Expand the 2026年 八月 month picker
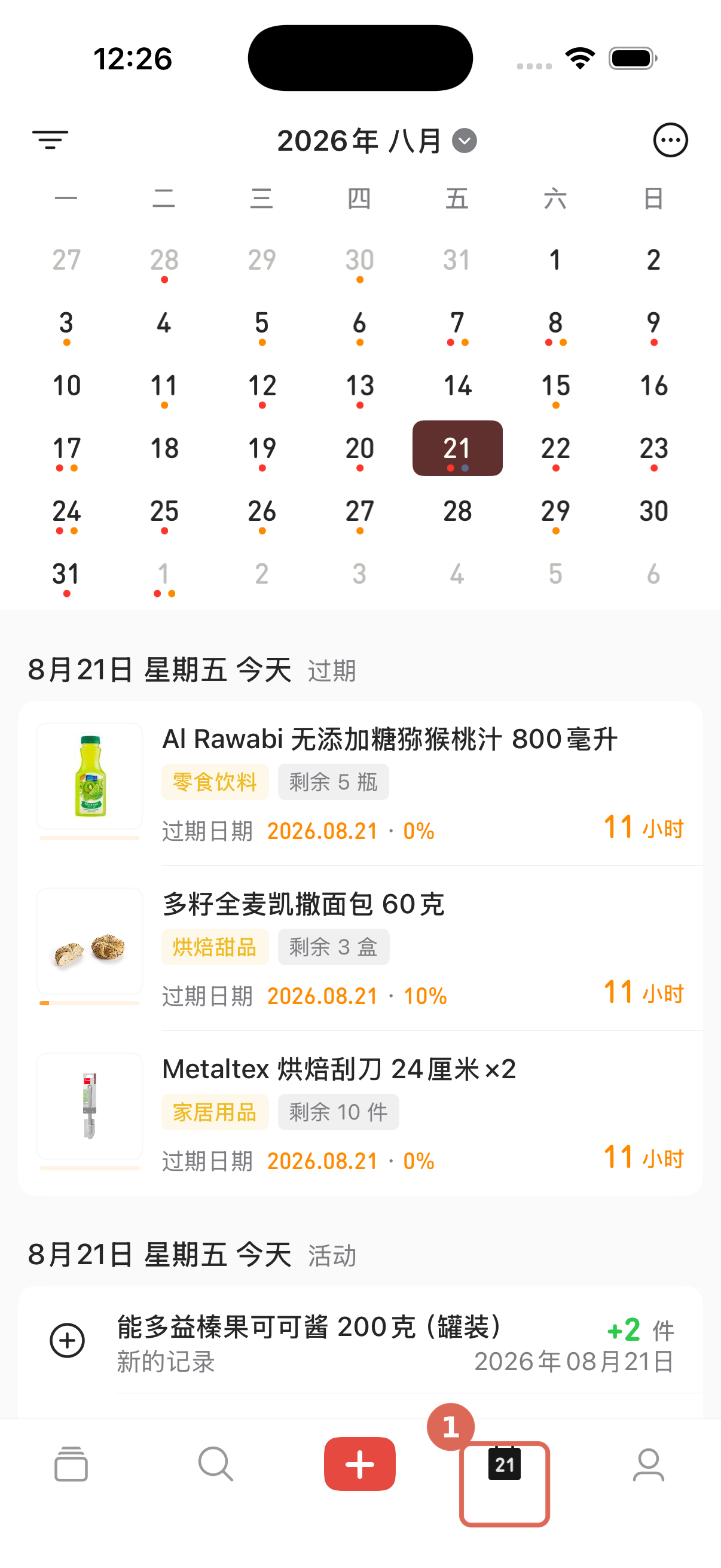 (377, 141)
